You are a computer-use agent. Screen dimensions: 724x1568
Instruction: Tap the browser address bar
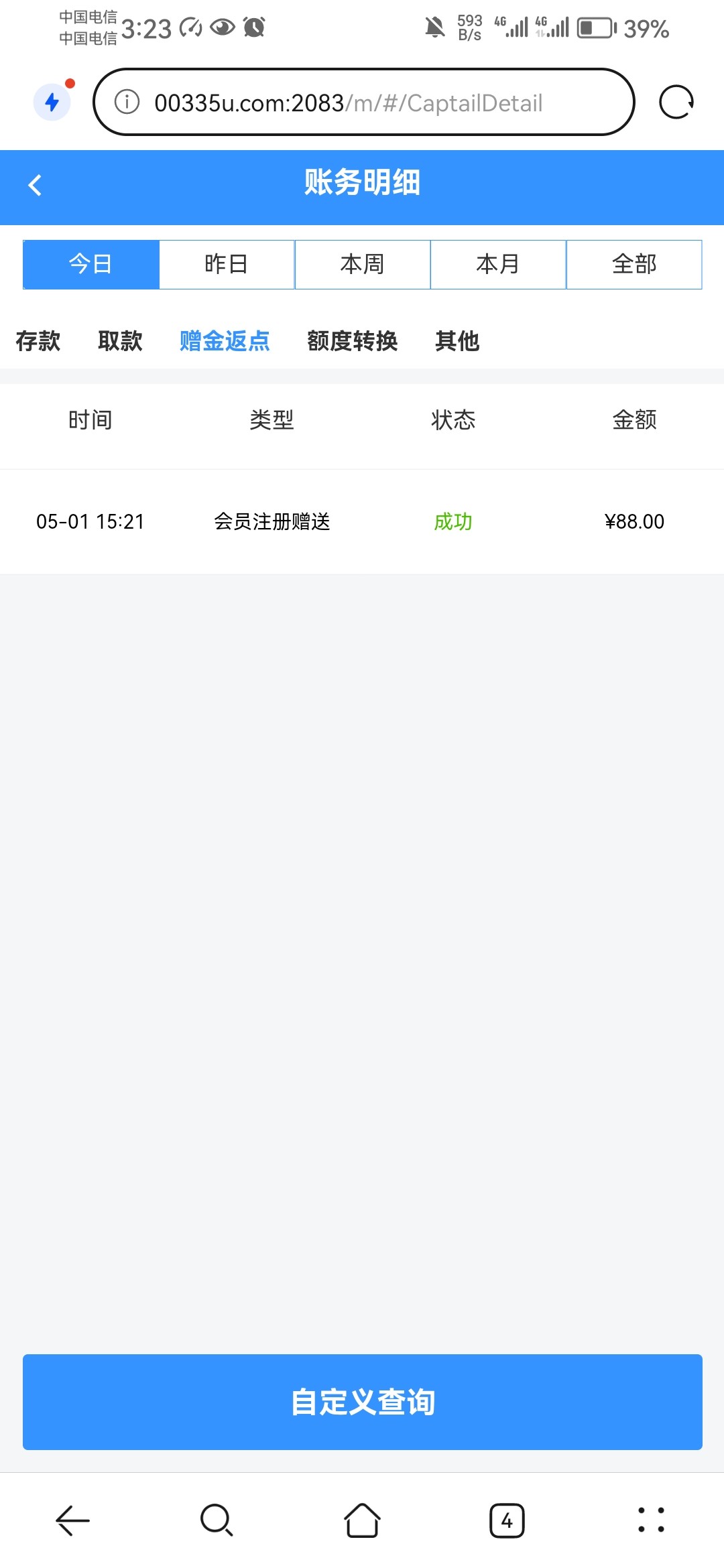pyautogui.click(x=362, y=103)
